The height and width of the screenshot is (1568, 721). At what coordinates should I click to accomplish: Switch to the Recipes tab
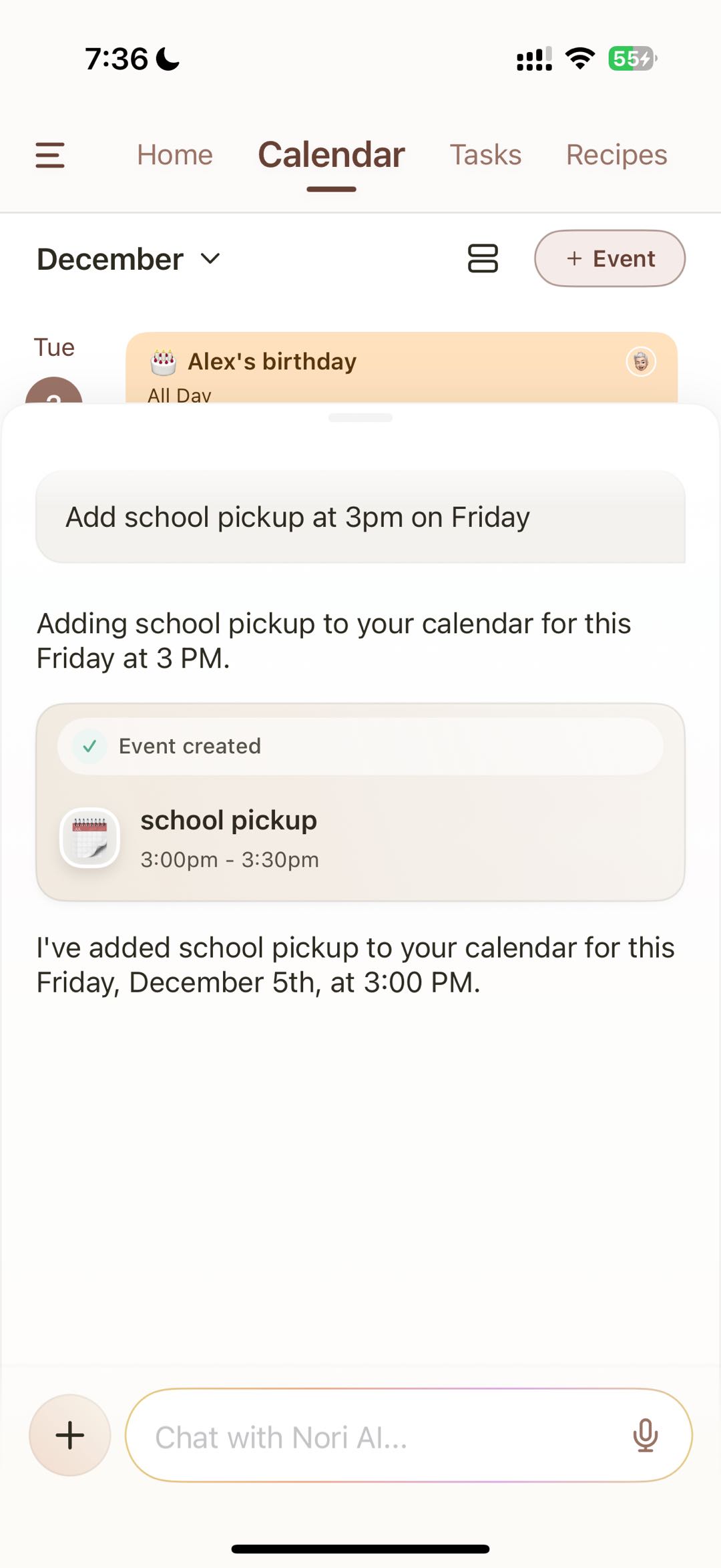pos(616,155)
